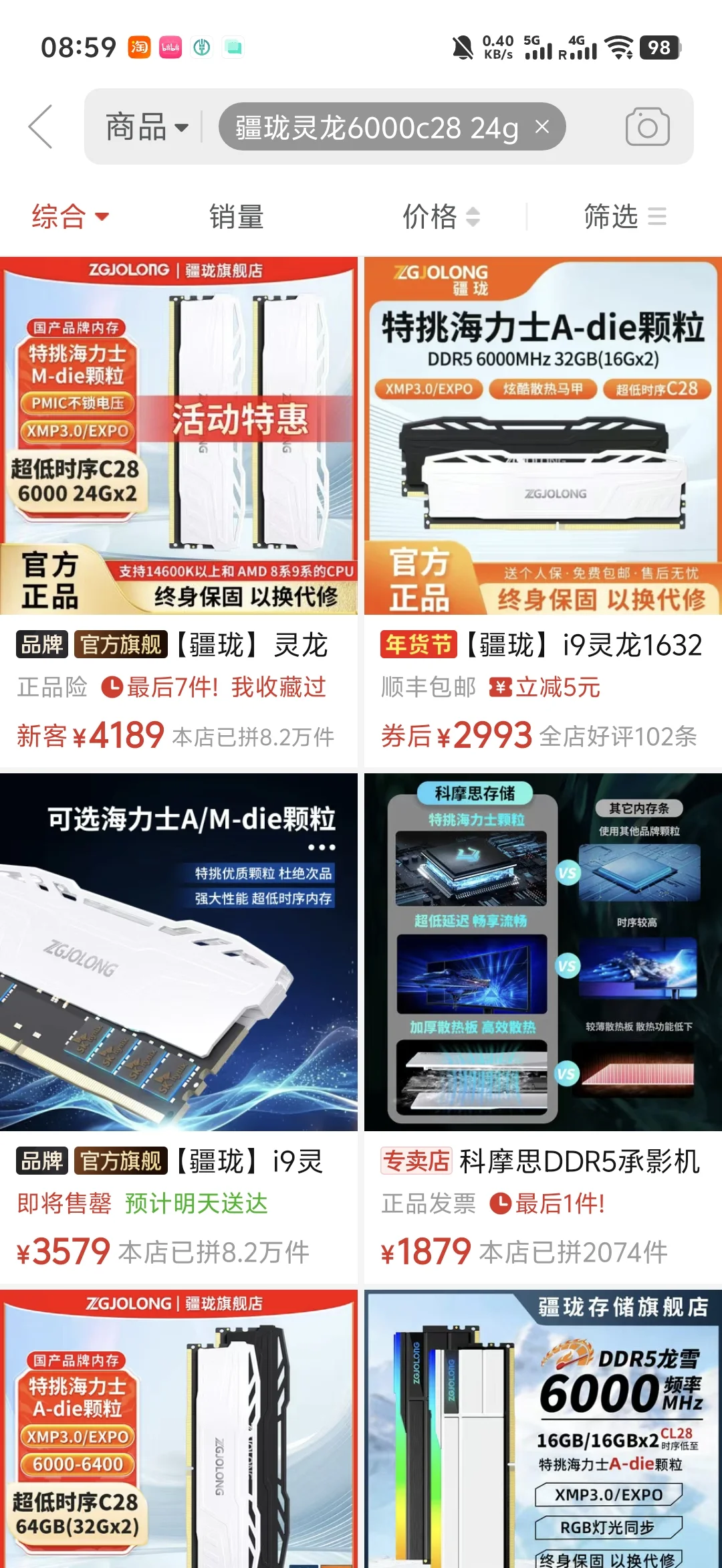This screenshot has width=722, height=1568.
Task: Sort results by 销量
Action: [x=236, y=217]
